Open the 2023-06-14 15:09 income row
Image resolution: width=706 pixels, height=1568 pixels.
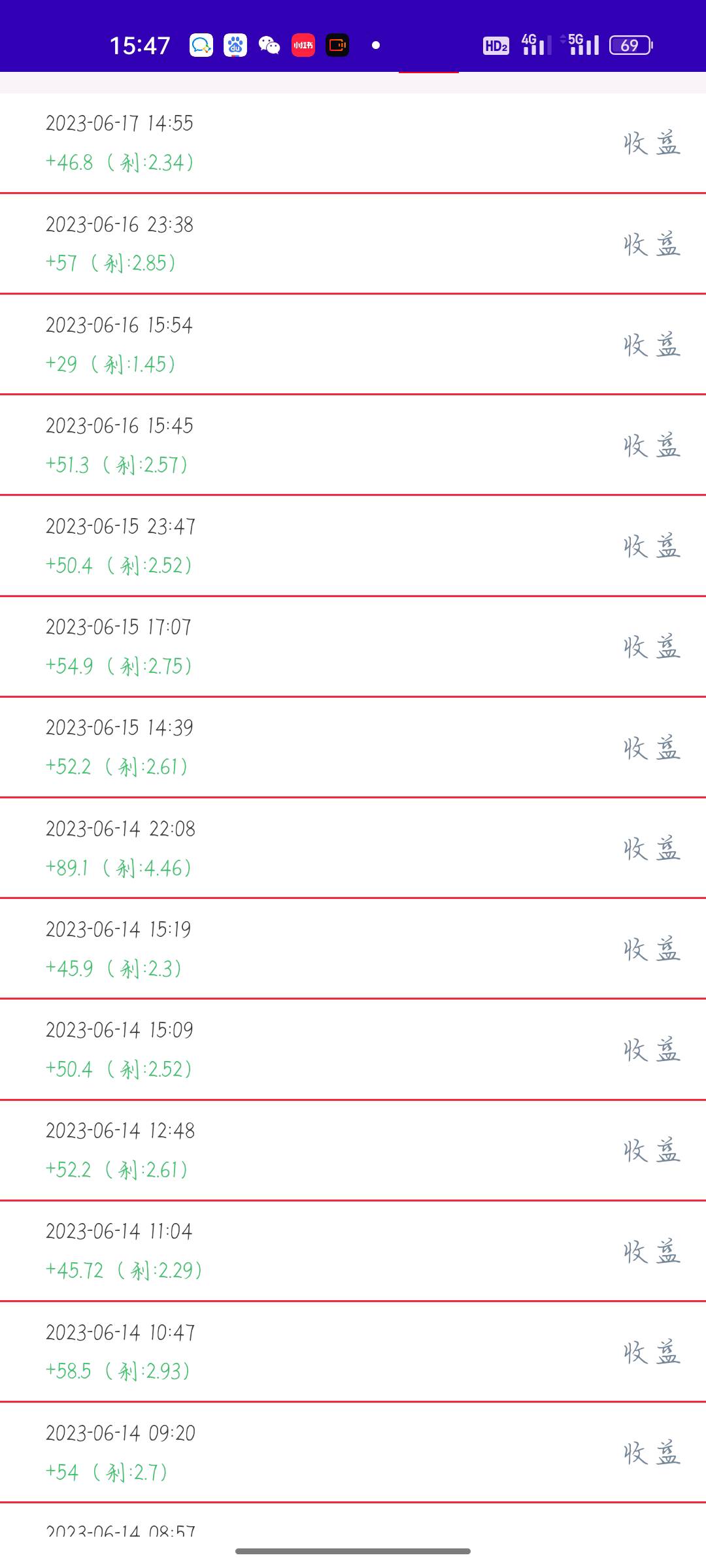(353, 1049)
